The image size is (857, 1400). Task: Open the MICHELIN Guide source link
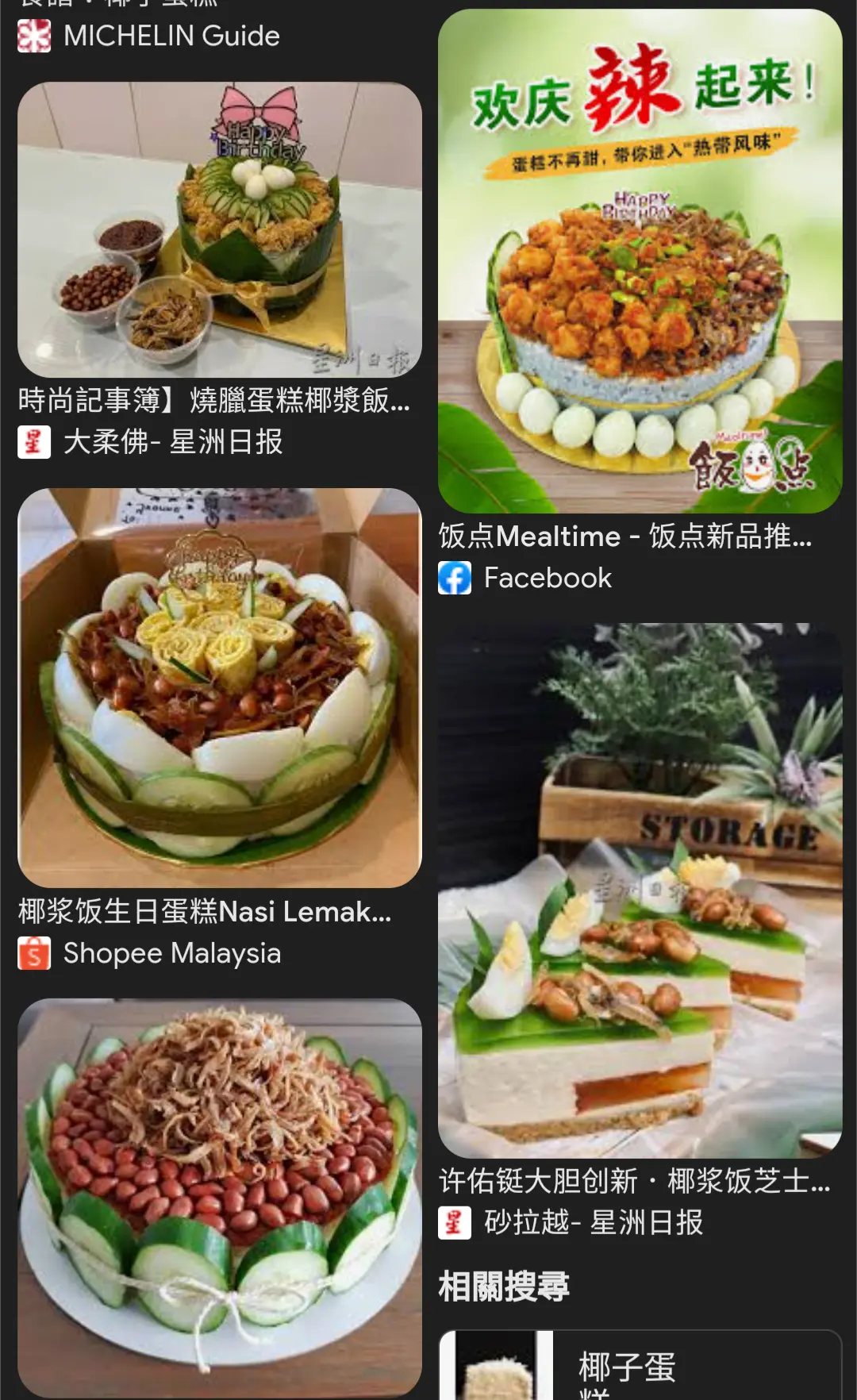click(x=149, y=36)
